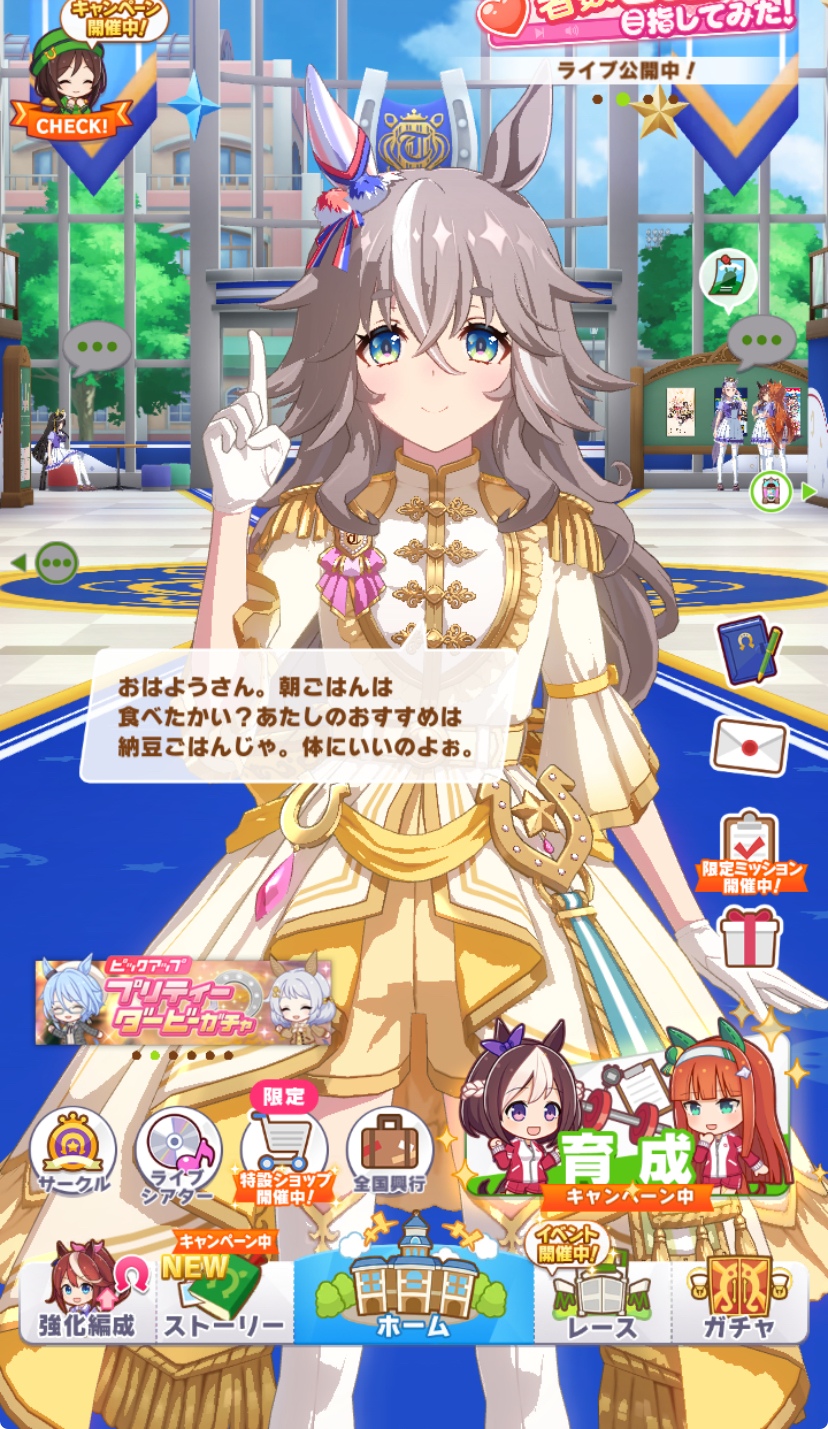Switch to ストーリー tab
Screen dimensions: 828x1429
pyautogui.click(x=225, y=1300)
